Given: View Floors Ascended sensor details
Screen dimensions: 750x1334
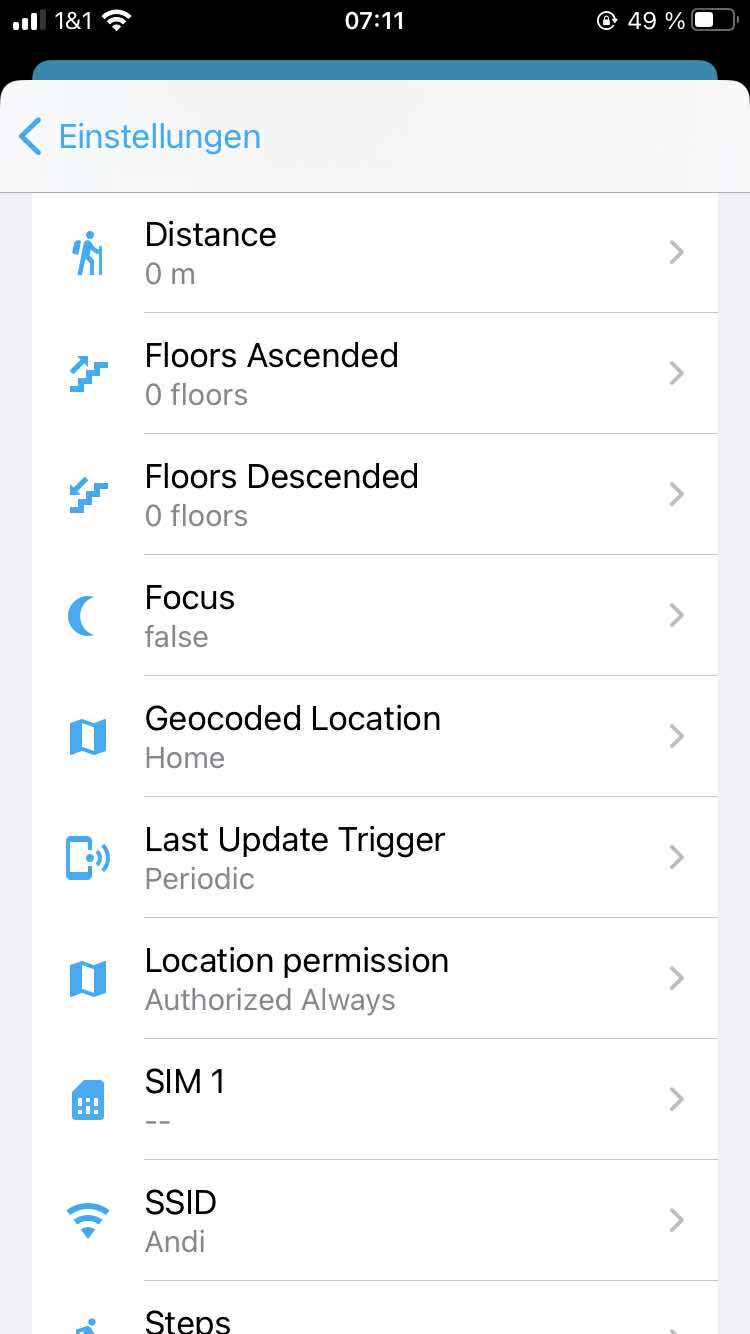Looking at the screenshot, I should coord(375,374).
